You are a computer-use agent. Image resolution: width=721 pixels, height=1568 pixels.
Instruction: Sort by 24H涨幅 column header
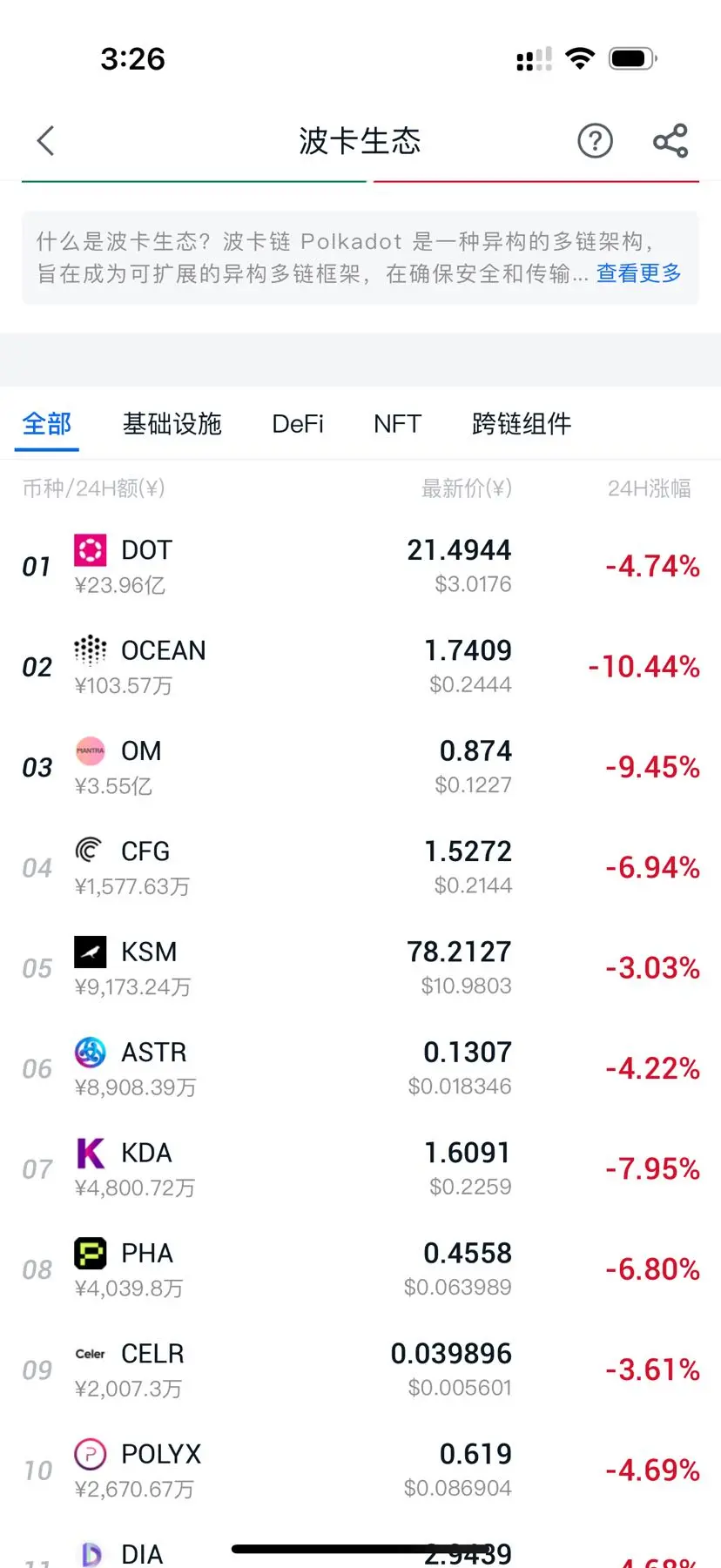pyautogui.click(x=649, y=488)
